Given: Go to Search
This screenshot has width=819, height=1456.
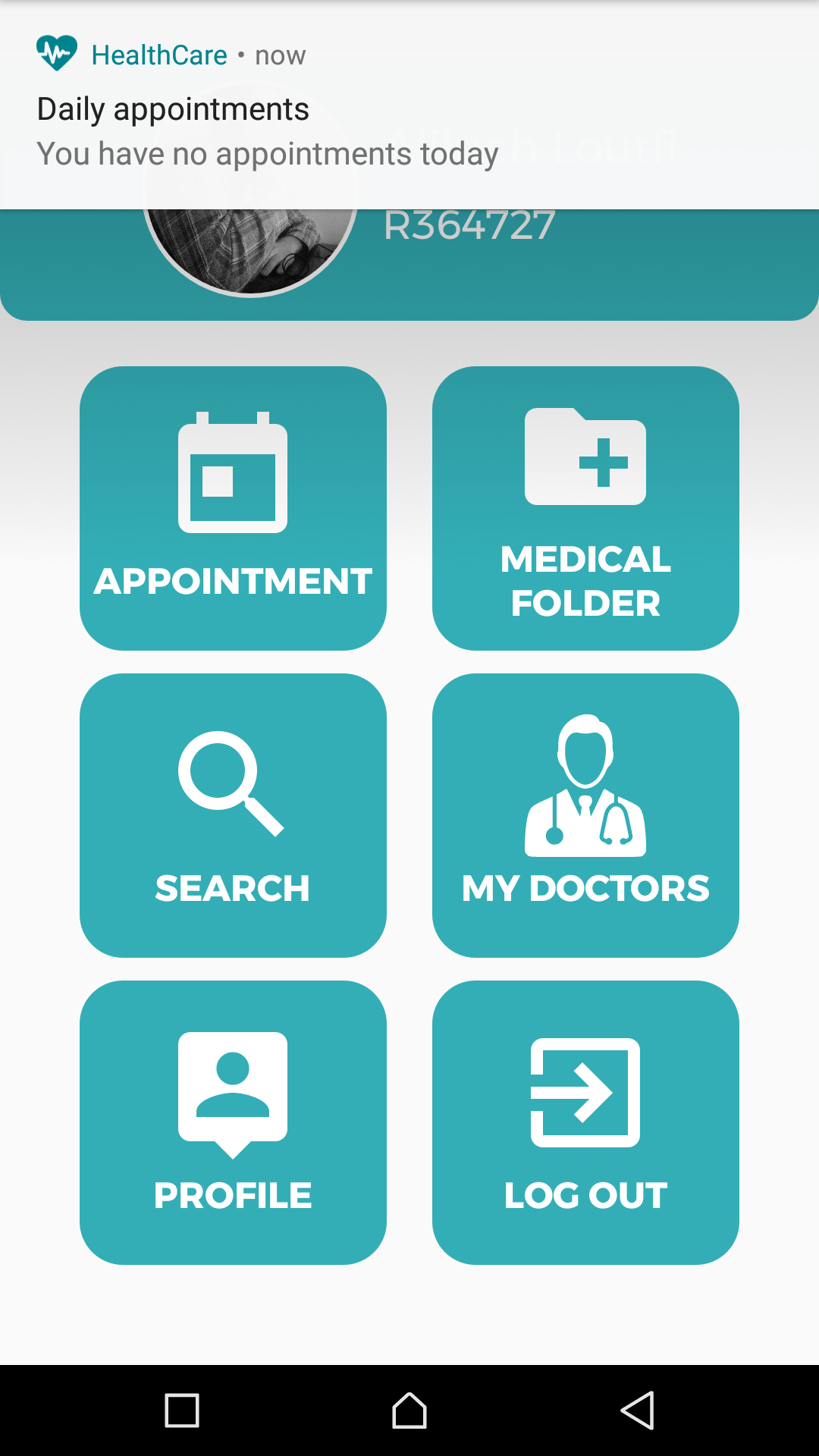Looking at the screenshot, I should pos(233,815).
